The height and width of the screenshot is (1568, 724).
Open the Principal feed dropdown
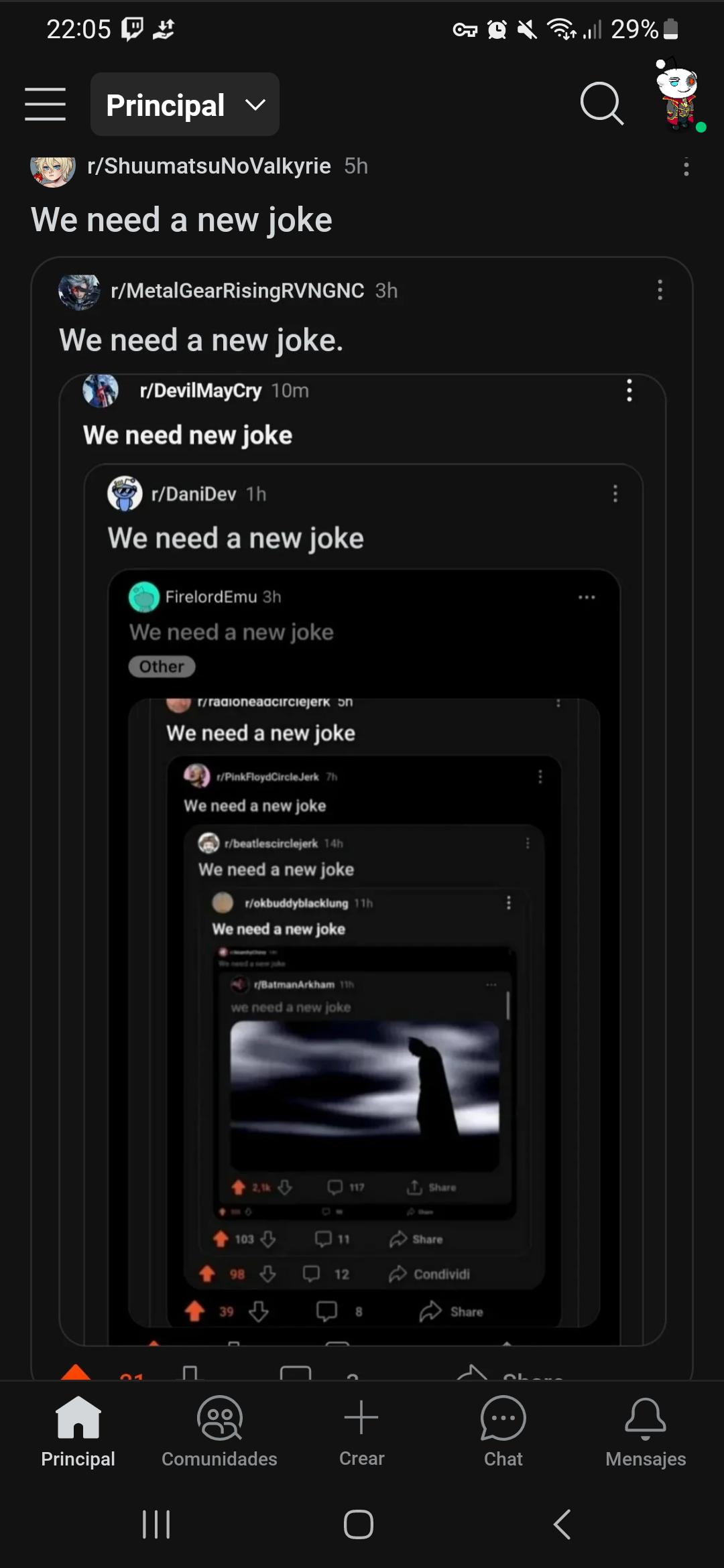point(184,105)
